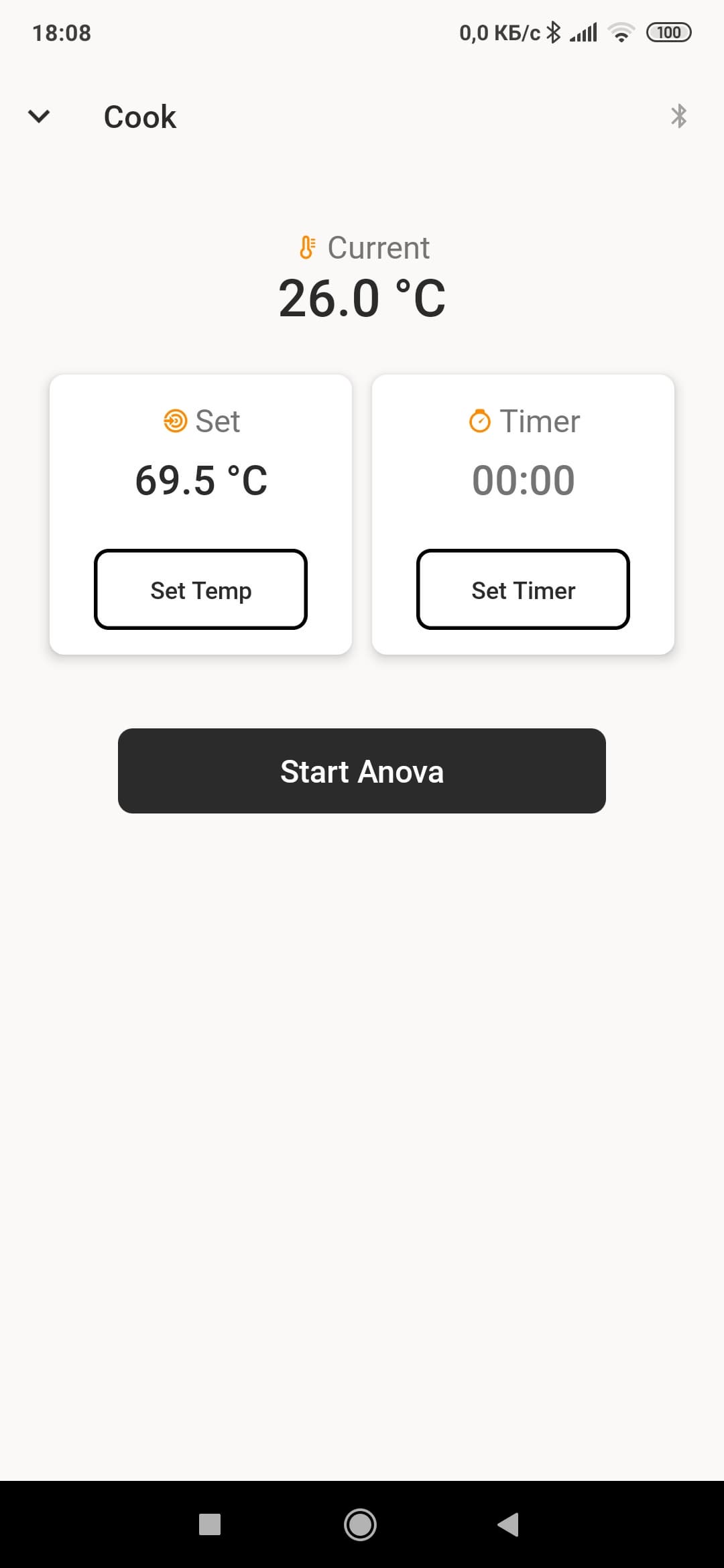Open the Set Timer button
This screenshot has width=724, height=1568.
pyautogui.click(x=523, y=590)
